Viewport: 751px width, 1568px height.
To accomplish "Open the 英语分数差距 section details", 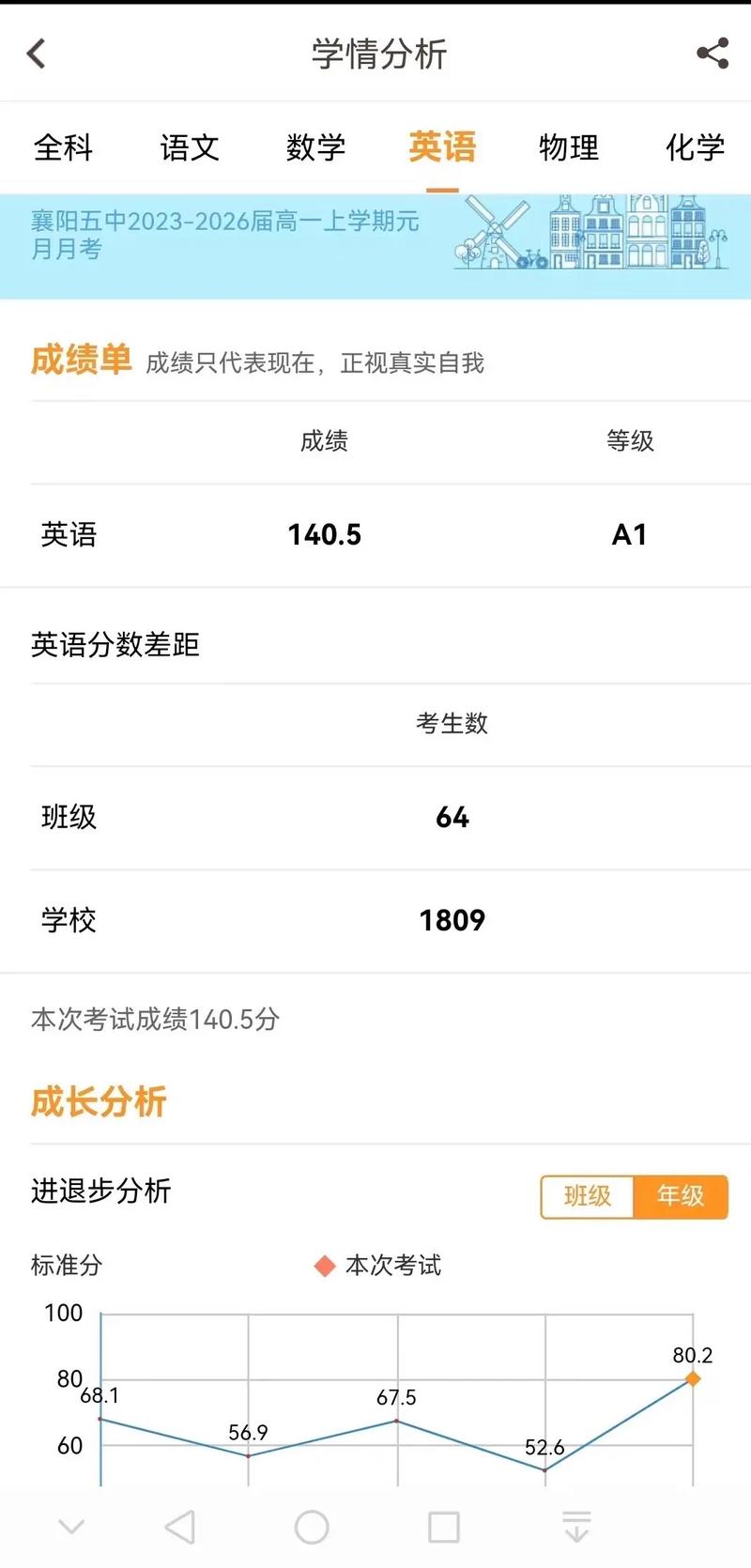I will tap(115, 644).
